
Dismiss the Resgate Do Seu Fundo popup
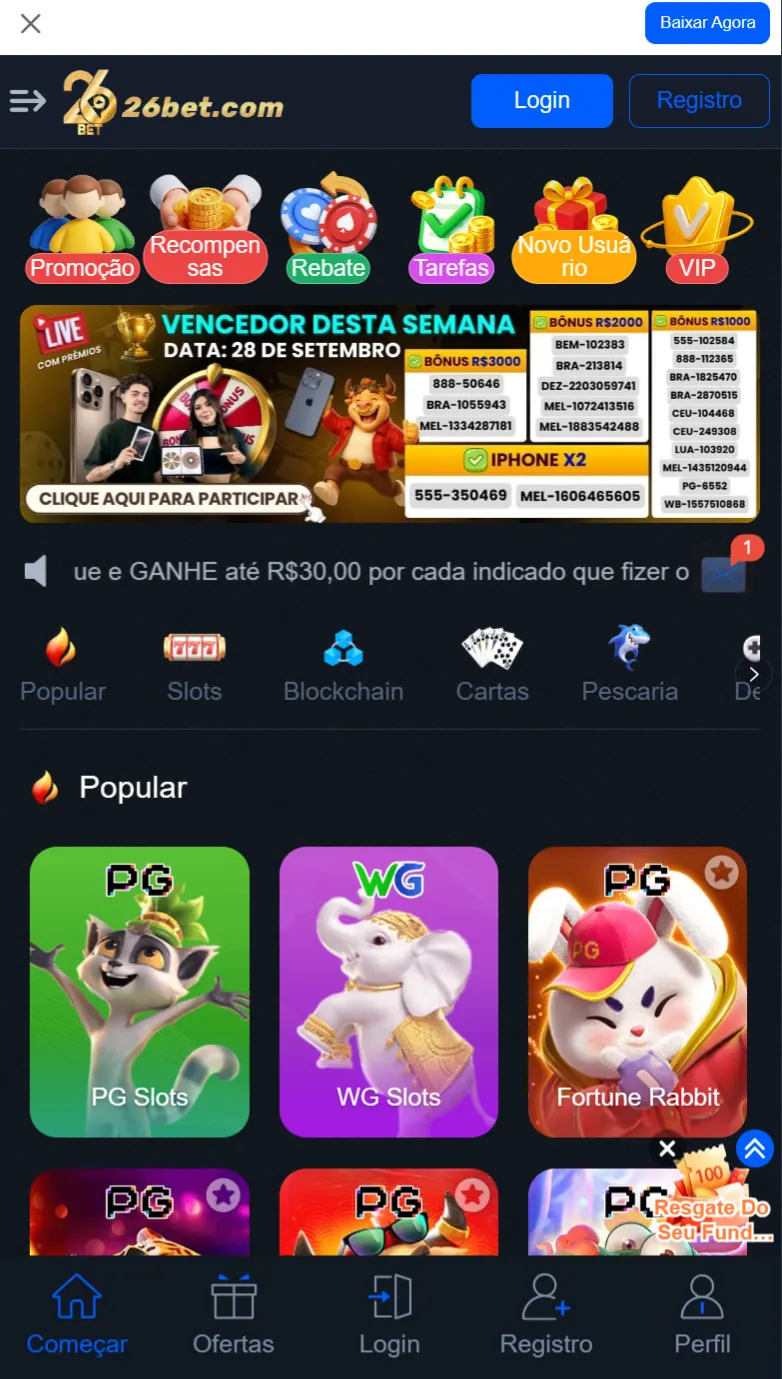(668, 1149)
